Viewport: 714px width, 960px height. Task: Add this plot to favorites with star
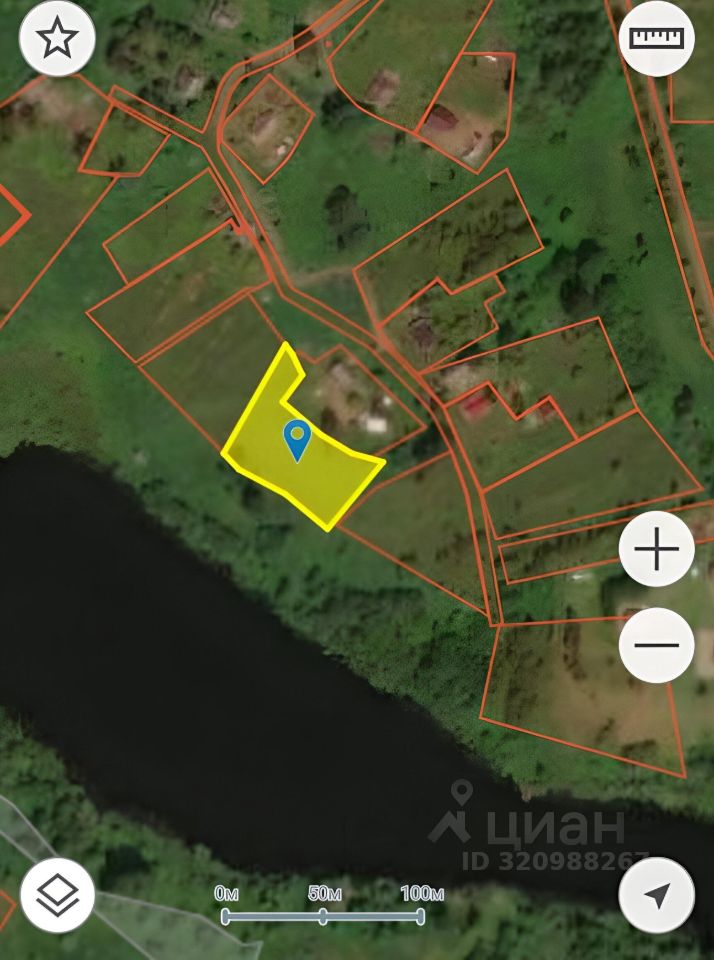[x=57, y=39]
